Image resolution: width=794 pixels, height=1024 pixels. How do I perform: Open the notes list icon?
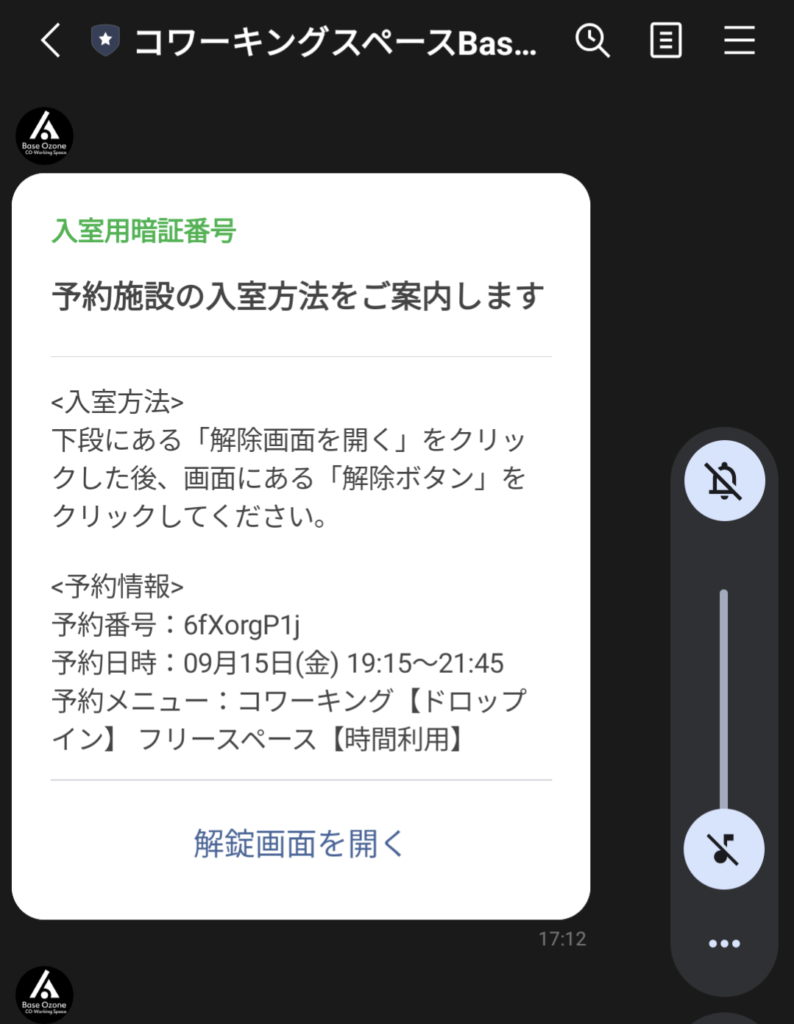click(666, 41)
